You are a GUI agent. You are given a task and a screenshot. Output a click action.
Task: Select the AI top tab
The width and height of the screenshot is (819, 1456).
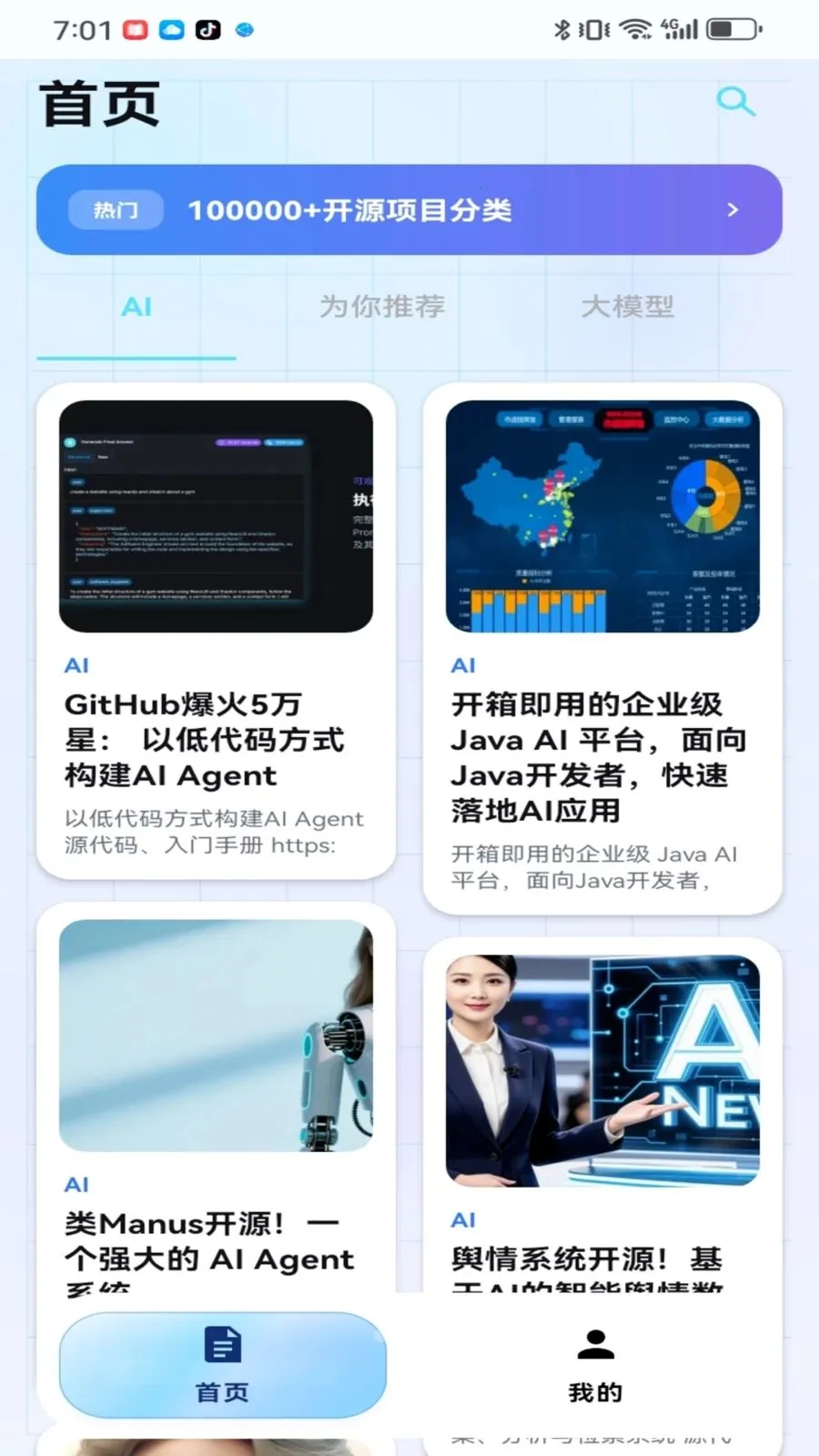coord(136,308)
